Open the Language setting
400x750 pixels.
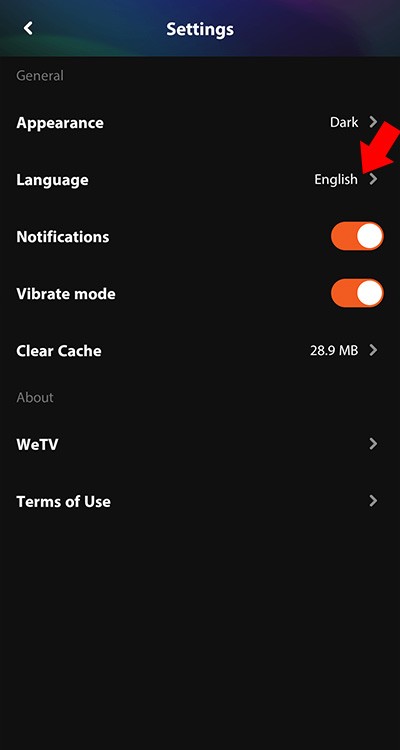(x=200, y=179)
